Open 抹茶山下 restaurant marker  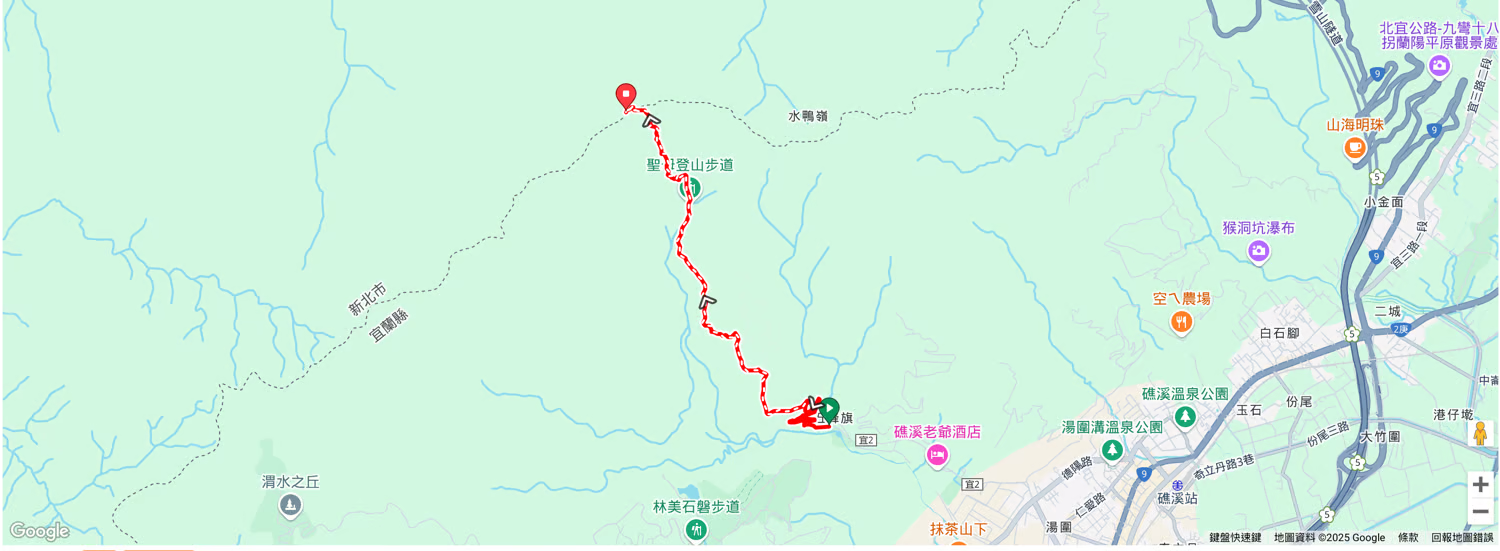coord(958,545)
